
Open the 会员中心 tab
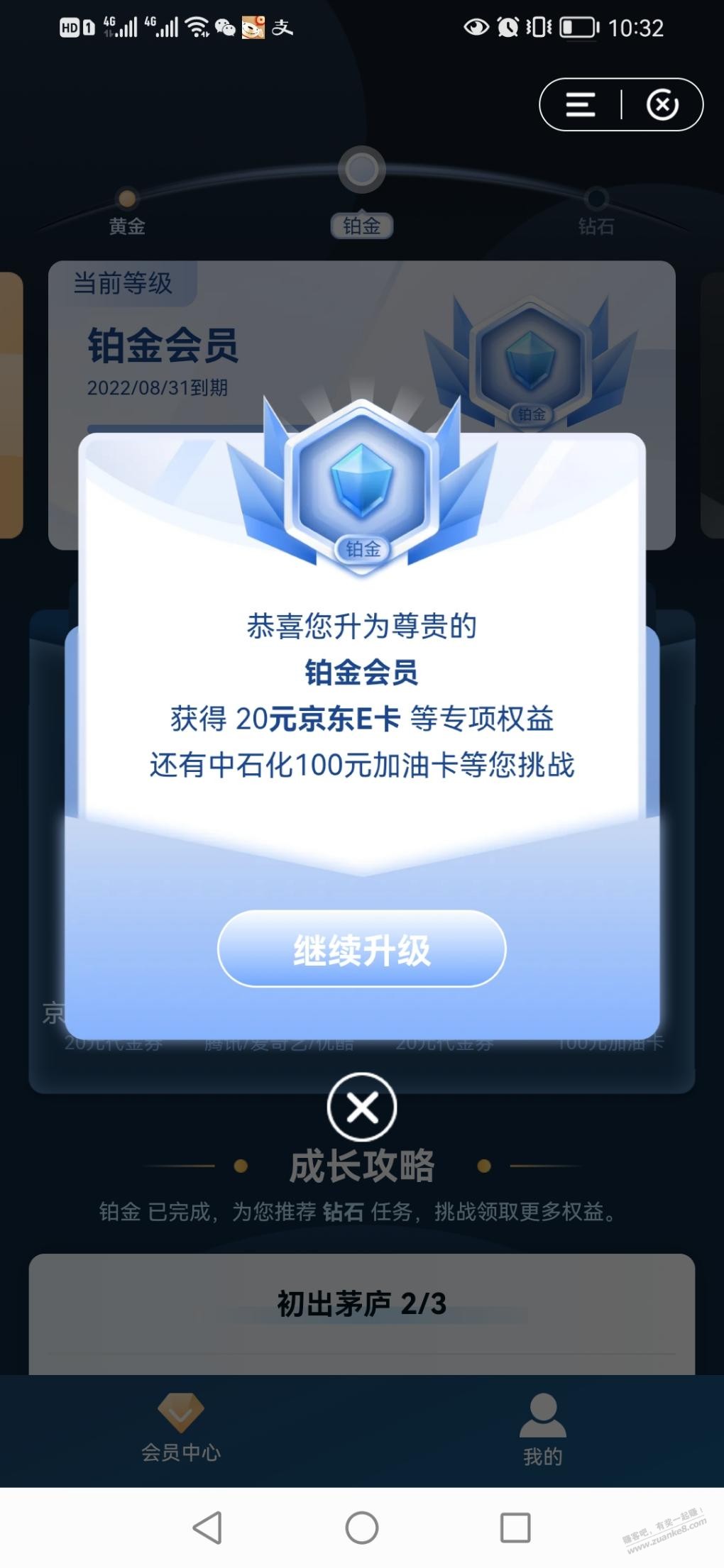(181, 1427)
